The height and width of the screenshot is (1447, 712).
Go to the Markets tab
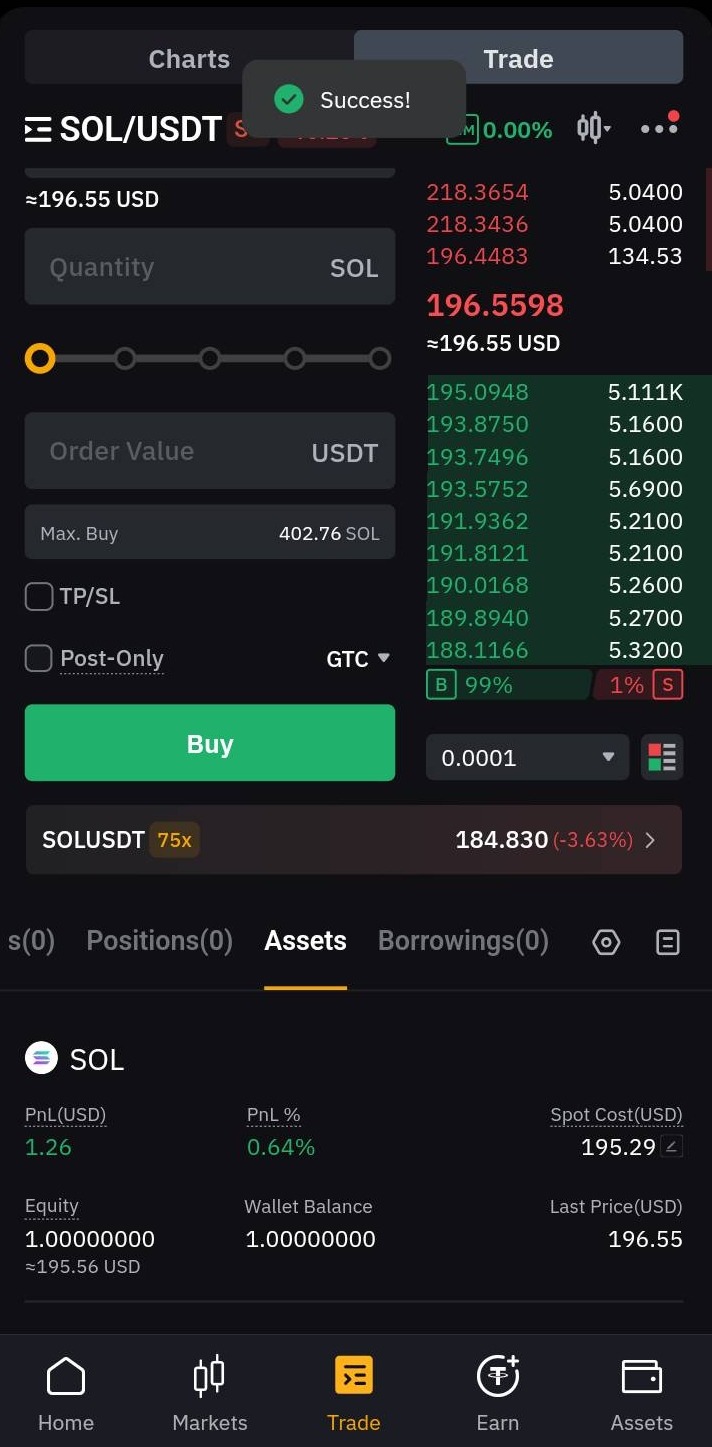pos(210,1393)
